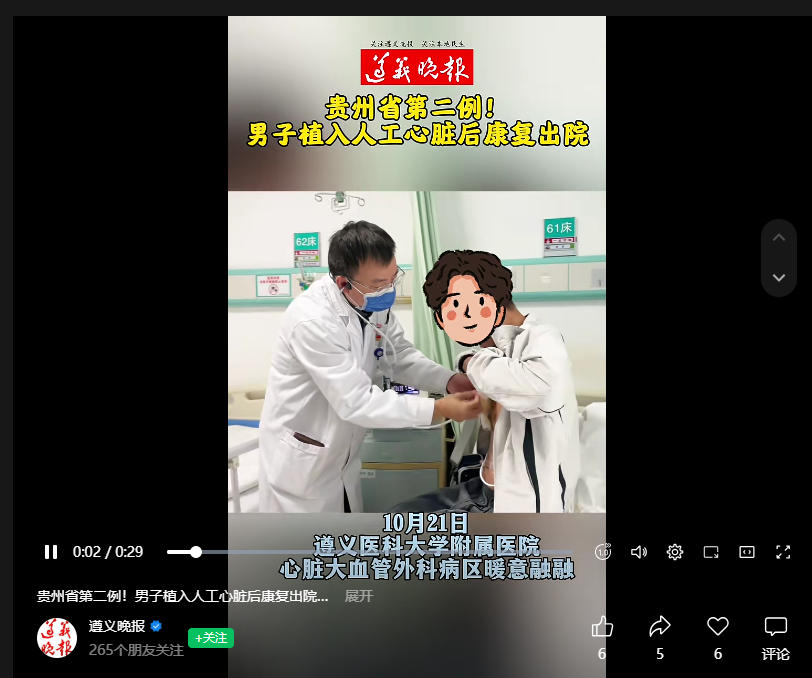Image resolution: width=812 pixels, height=678 pixels.
Task: Give the video a thumbs up
Action: tap(602, 628)
